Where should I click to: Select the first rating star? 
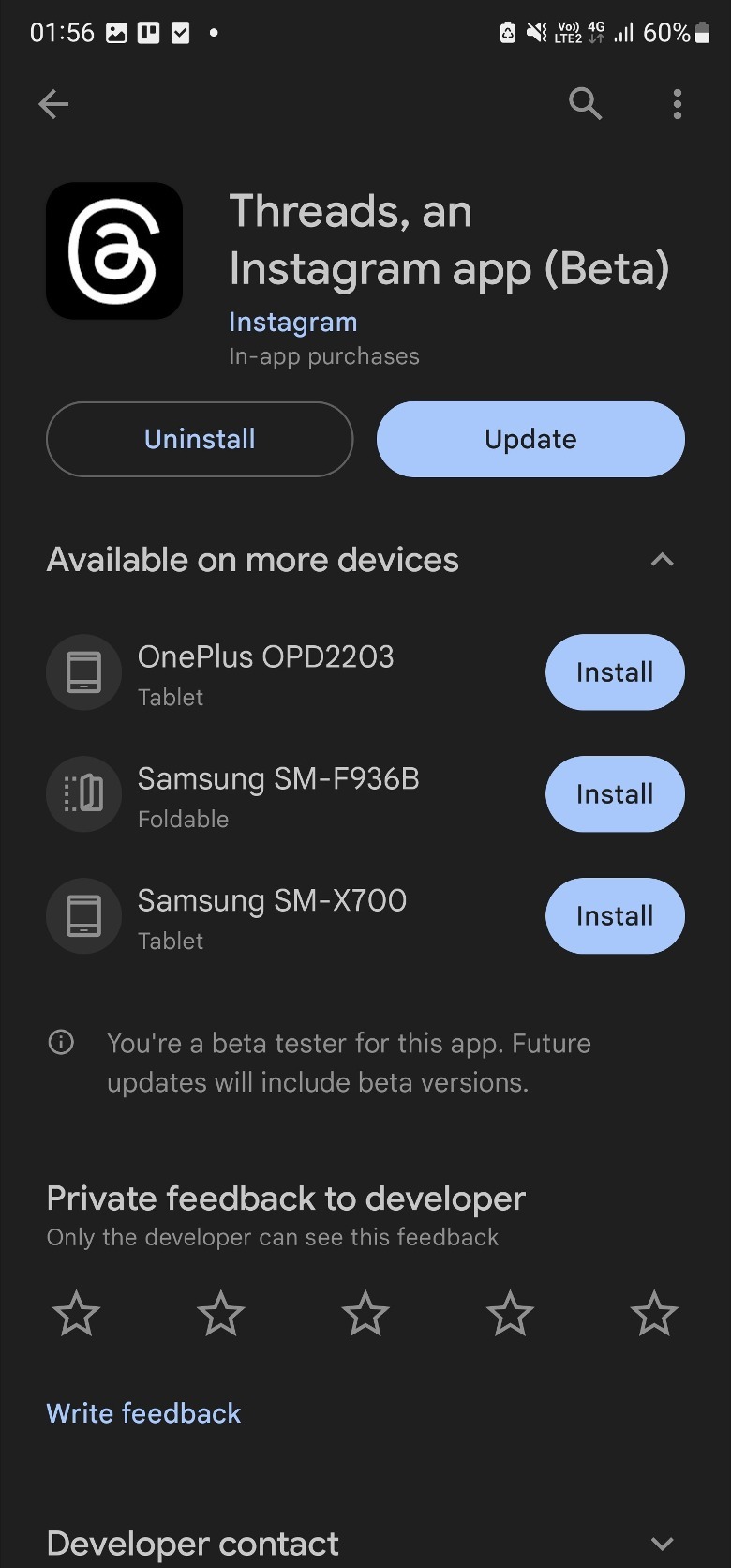[75, 1314]
